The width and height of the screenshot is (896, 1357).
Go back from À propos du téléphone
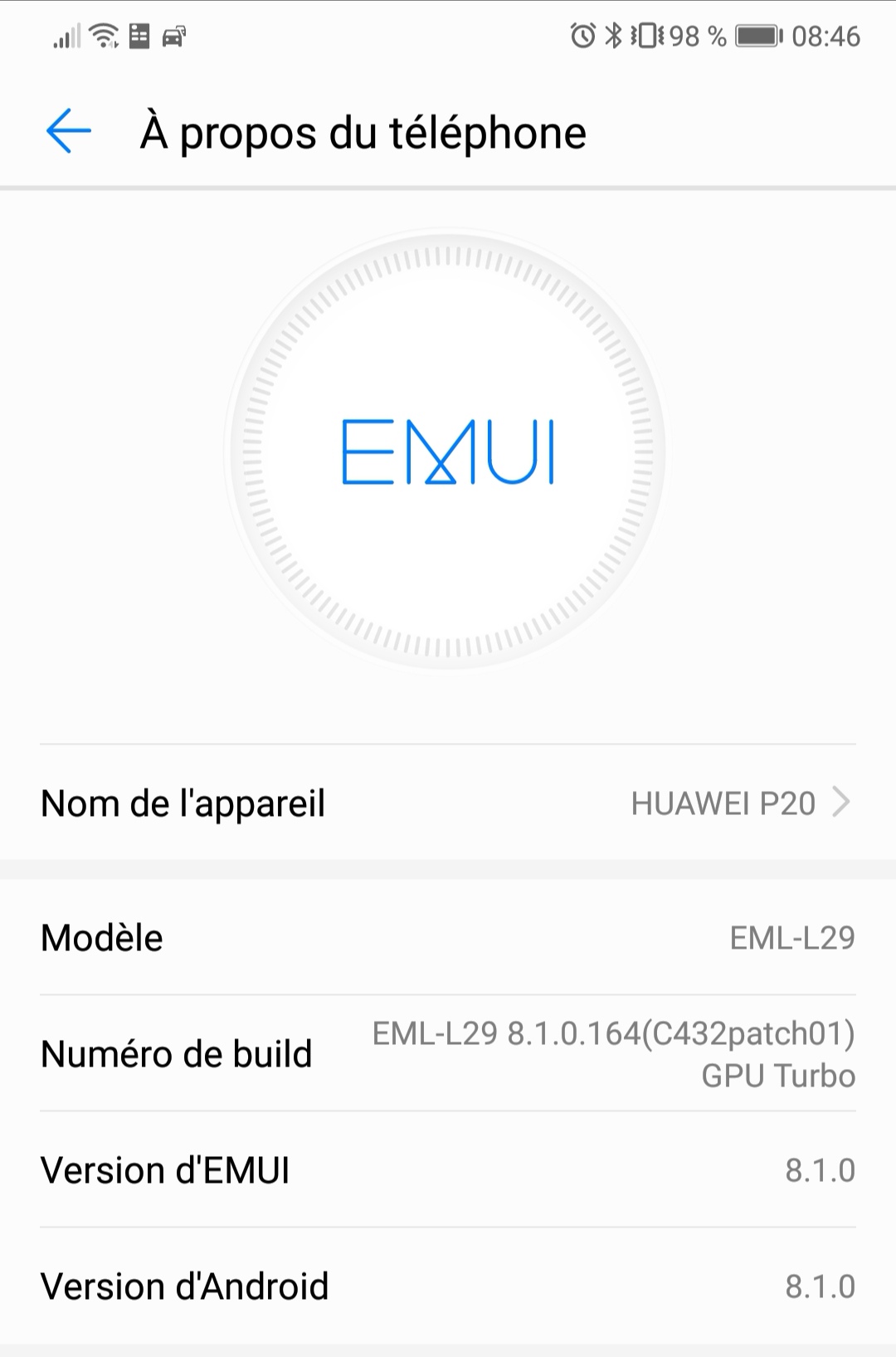[x=68, y=132]
